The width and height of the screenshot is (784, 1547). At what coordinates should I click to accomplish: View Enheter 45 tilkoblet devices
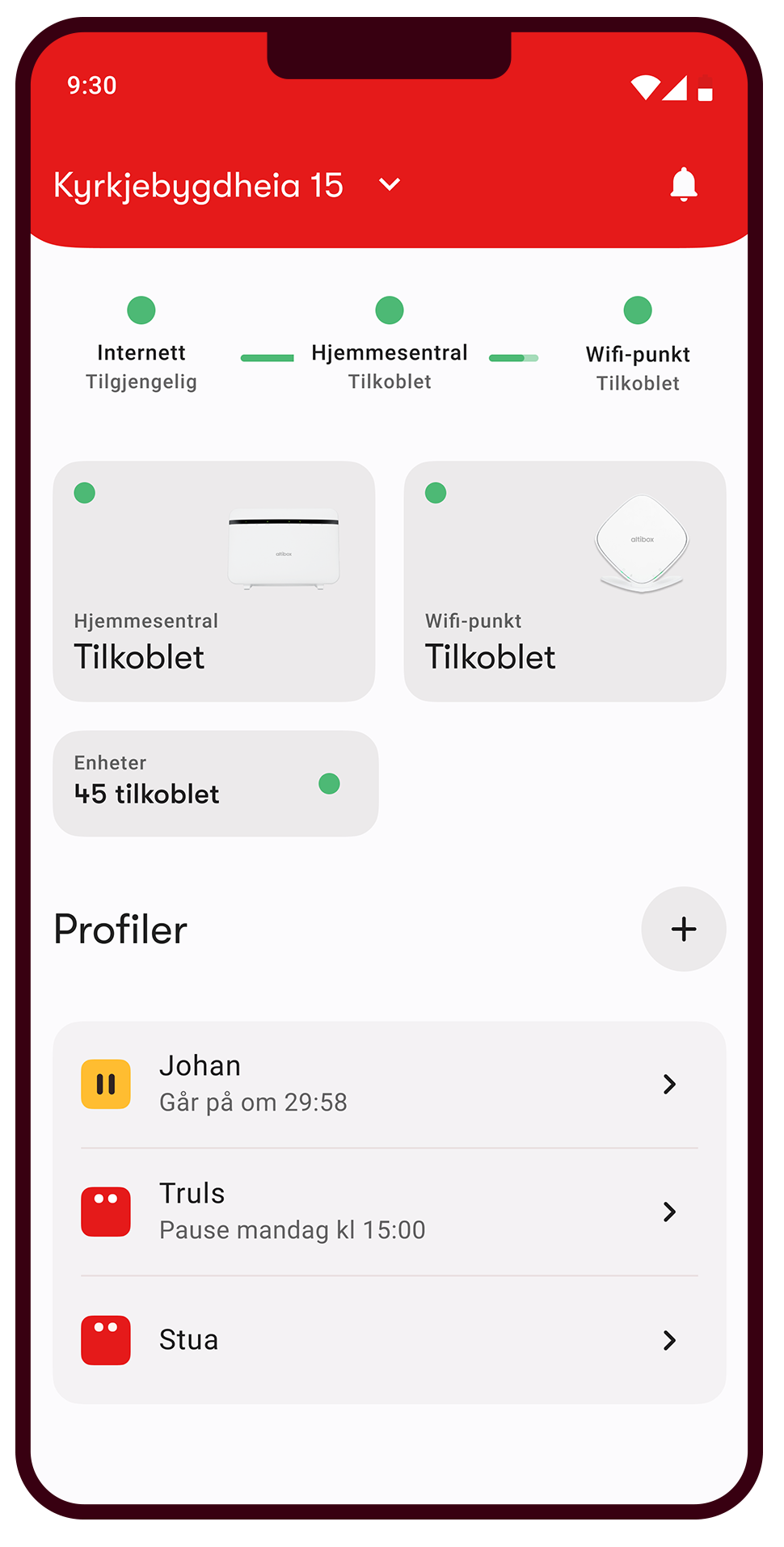[x=215, y=783]
